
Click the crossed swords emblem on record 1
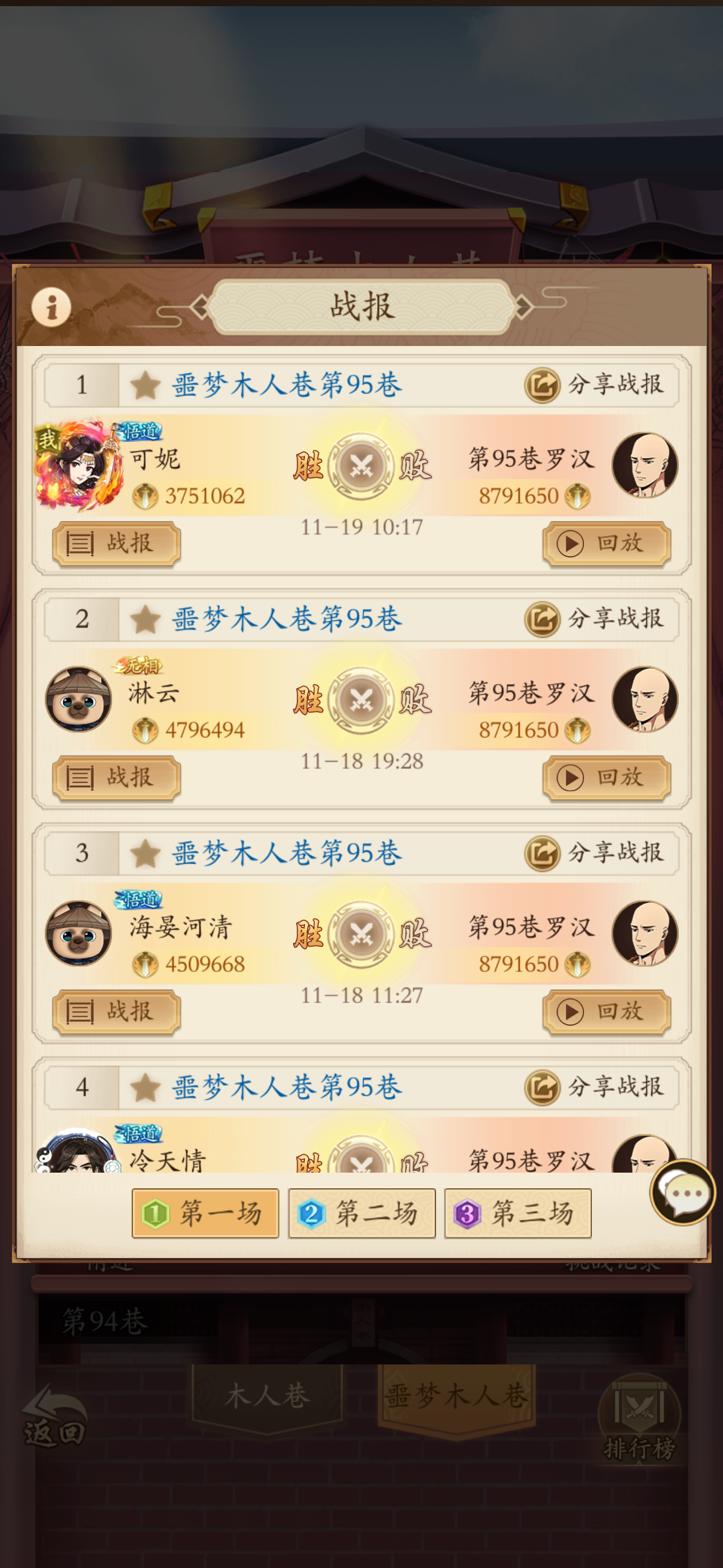coord(361,467)
